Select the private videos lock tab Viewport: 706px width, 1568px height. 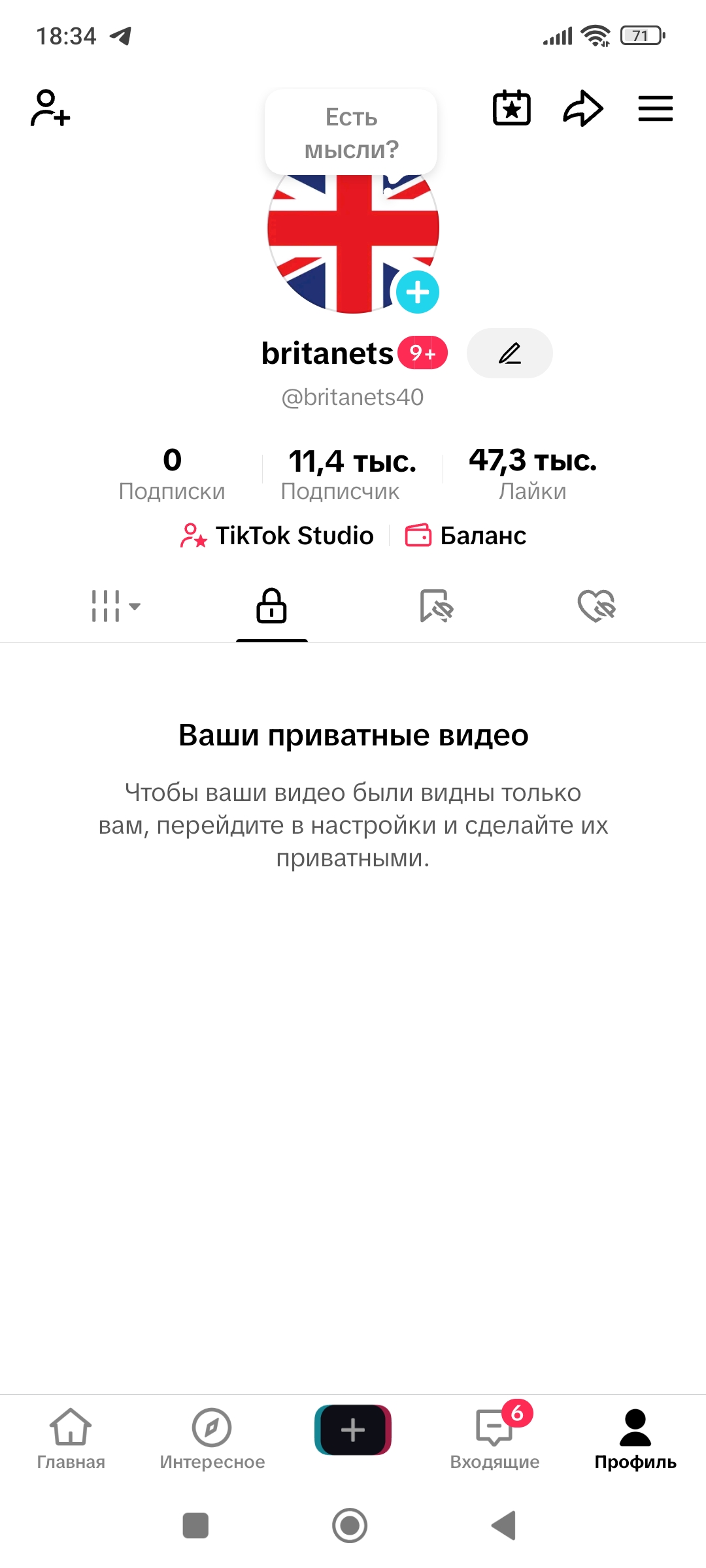coord(271,606)
